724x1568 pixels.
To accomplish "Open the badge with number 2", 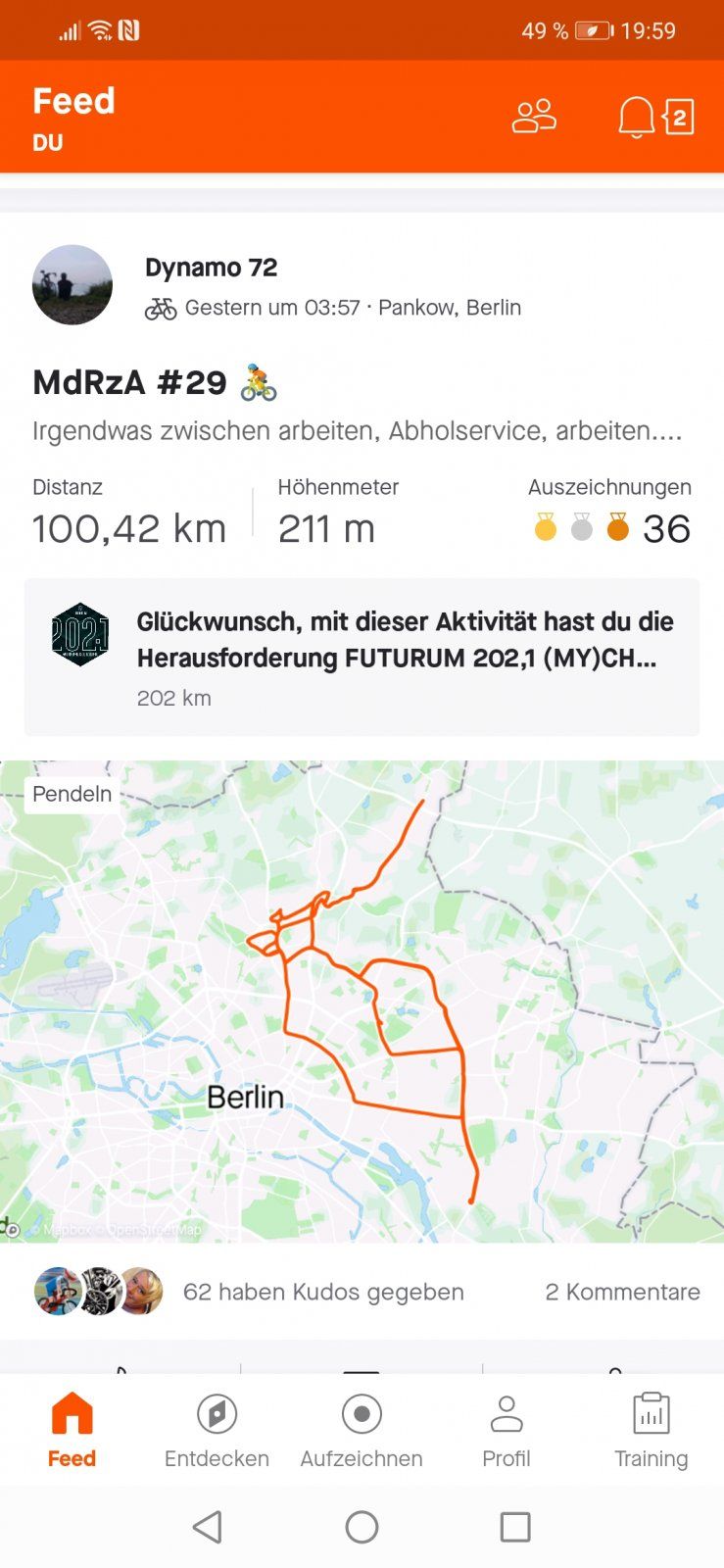I will click(679, 117).
